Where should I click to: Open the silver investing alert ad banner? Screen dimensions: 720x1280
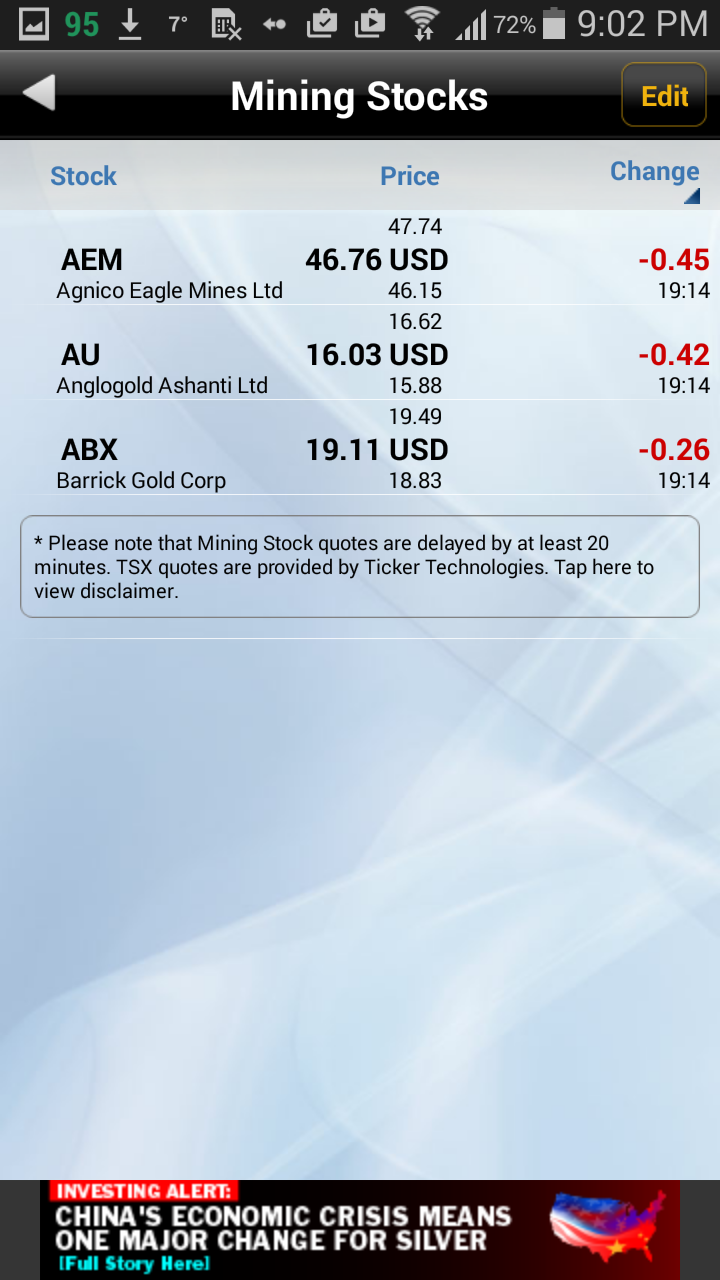click(x=360, y=1229)
